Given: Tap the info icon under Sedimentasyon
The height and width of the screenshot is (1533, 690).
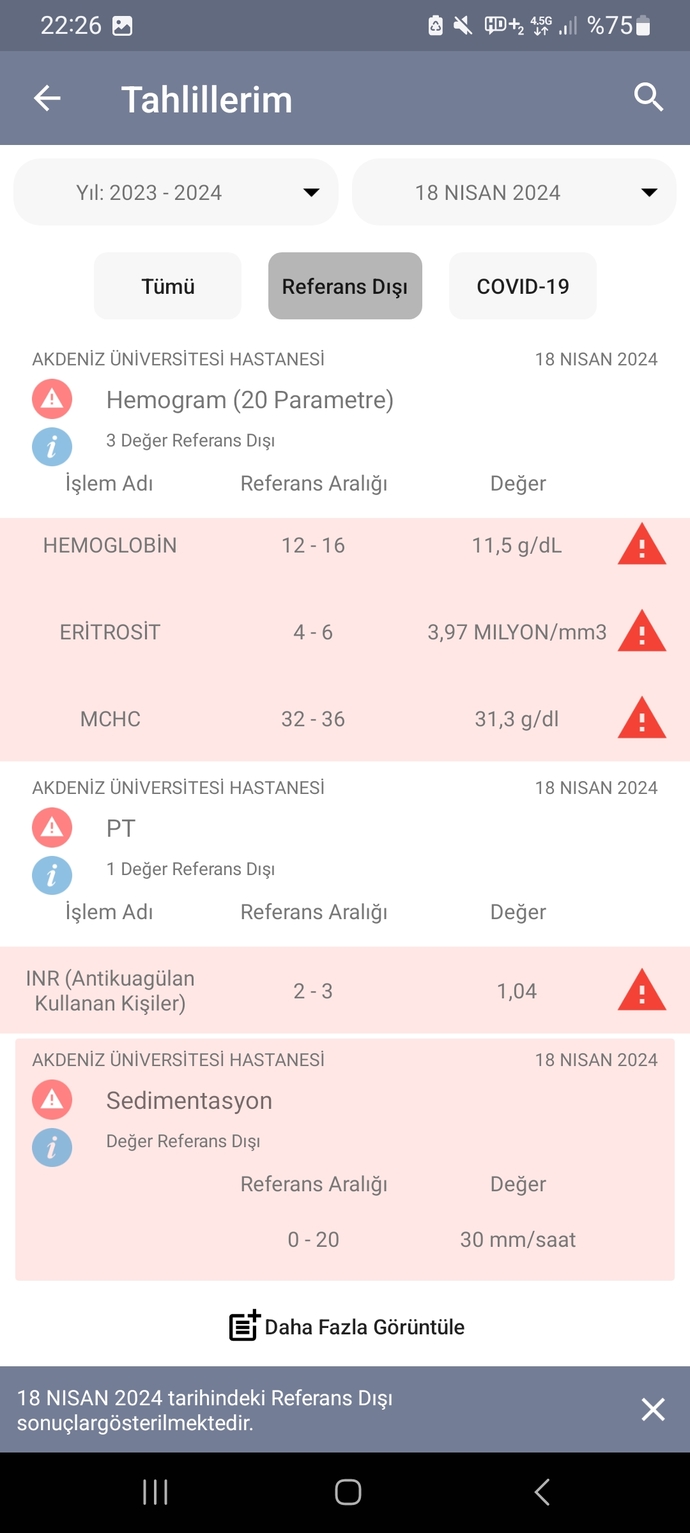Looking at the screenshot, I should (x=52, y=1146).
